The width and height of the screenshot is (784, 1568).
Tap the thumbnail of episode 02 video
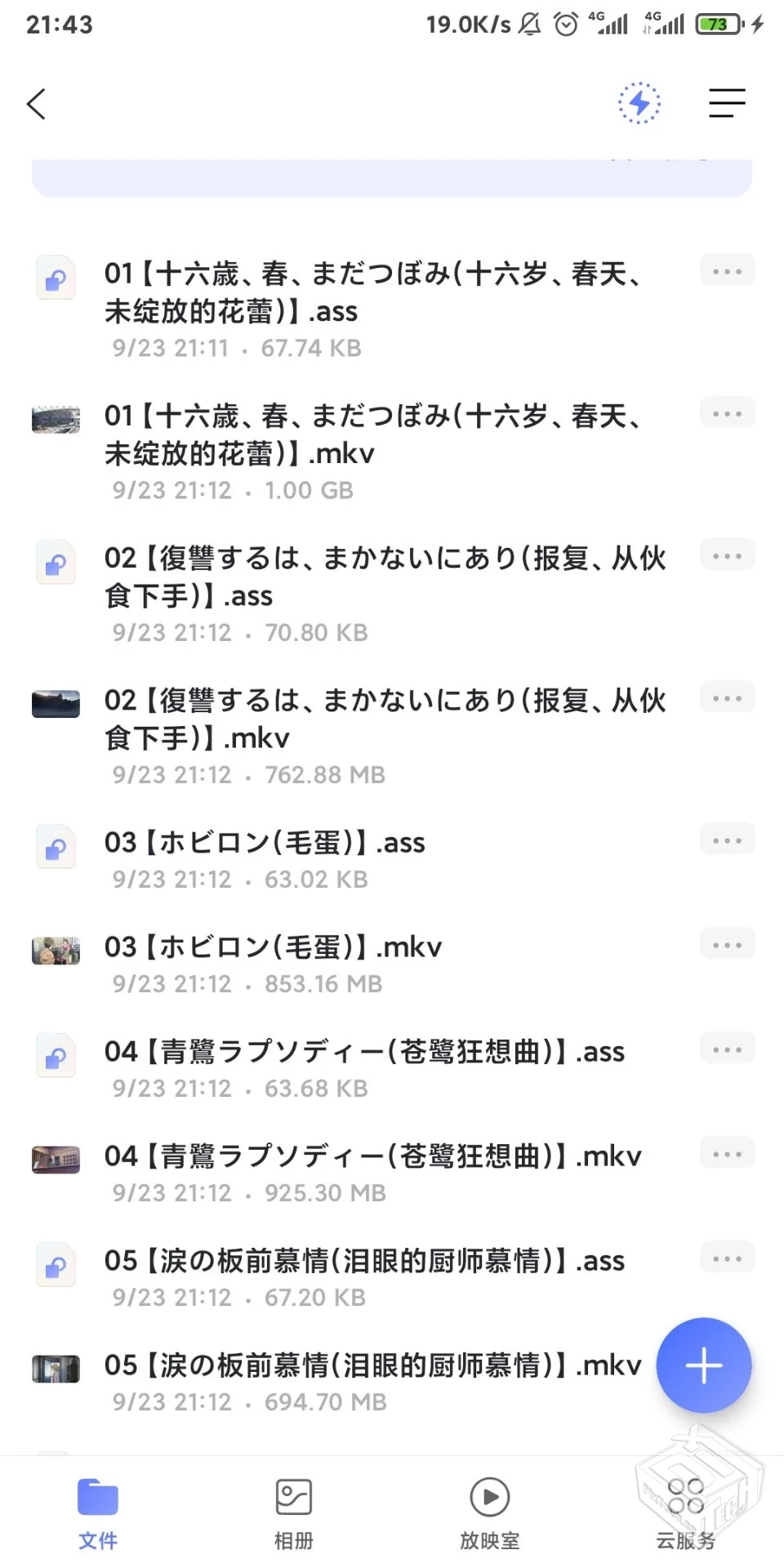(x=55, y=702)
